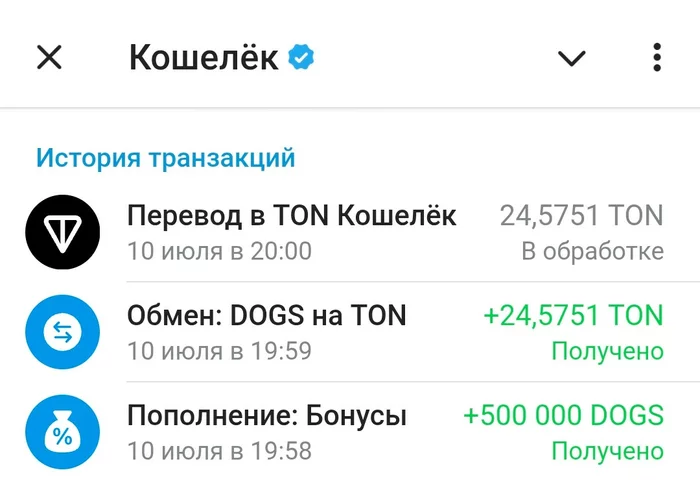Open the three-dot overflow menu

[x=656, y=57]
